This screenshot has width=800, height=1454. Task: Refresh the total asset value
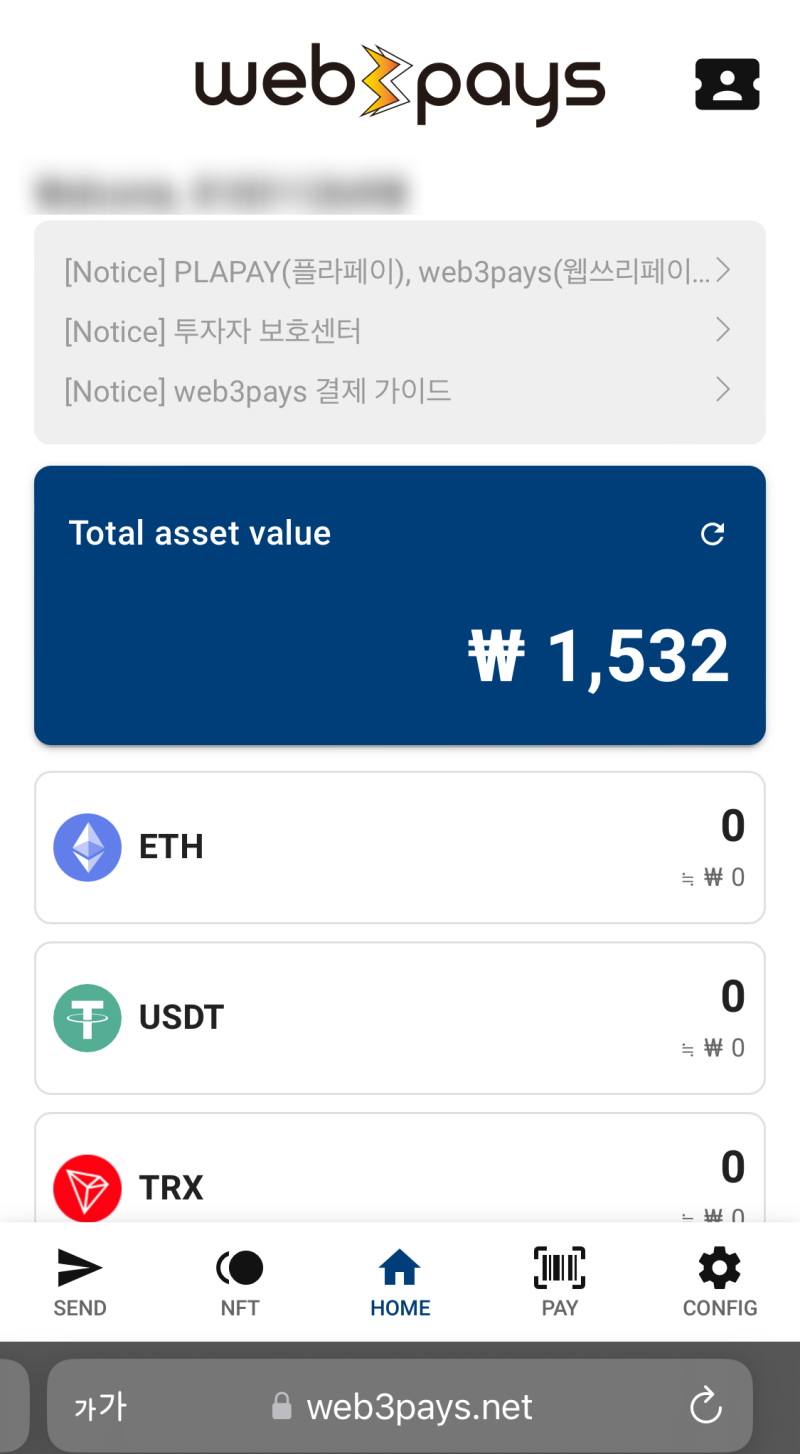pyautogui.click(x=712, y=534)
